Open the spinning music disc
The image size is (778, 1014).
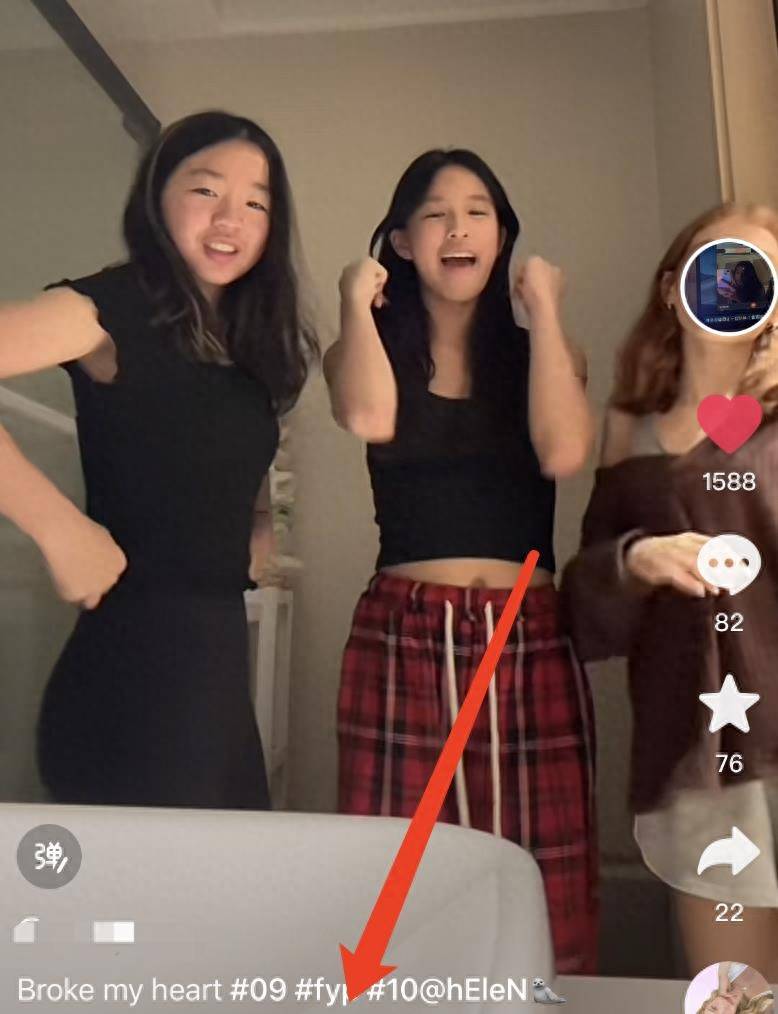pyautogui.click(x=730, y=990)
